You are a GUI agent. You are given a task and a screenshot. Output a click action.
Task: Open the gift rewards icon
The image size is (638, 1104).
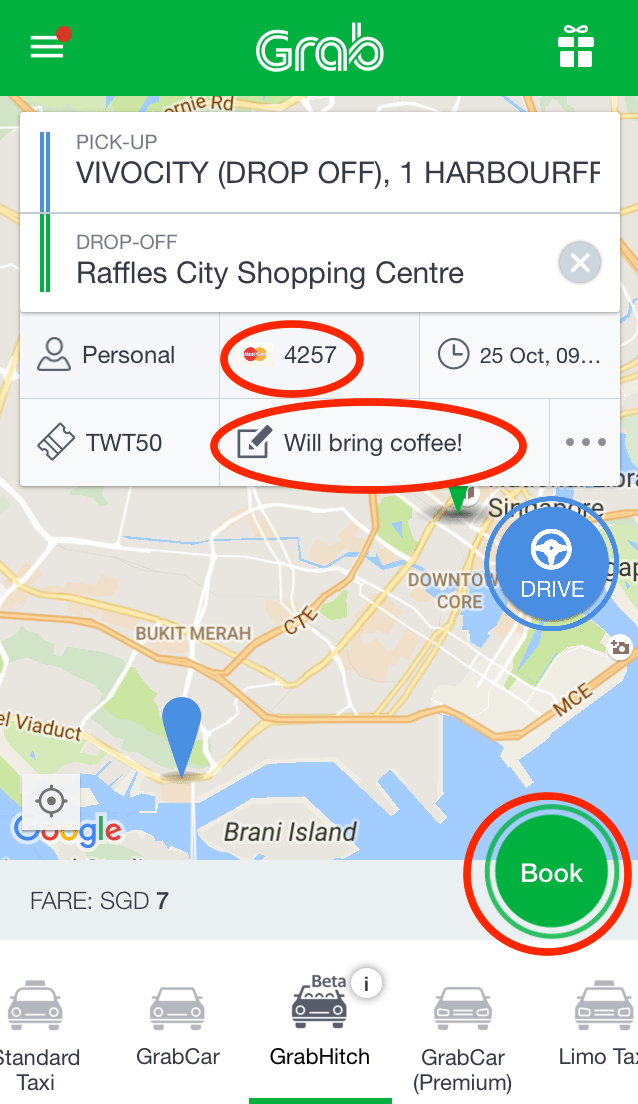click(x=575, y=47)
